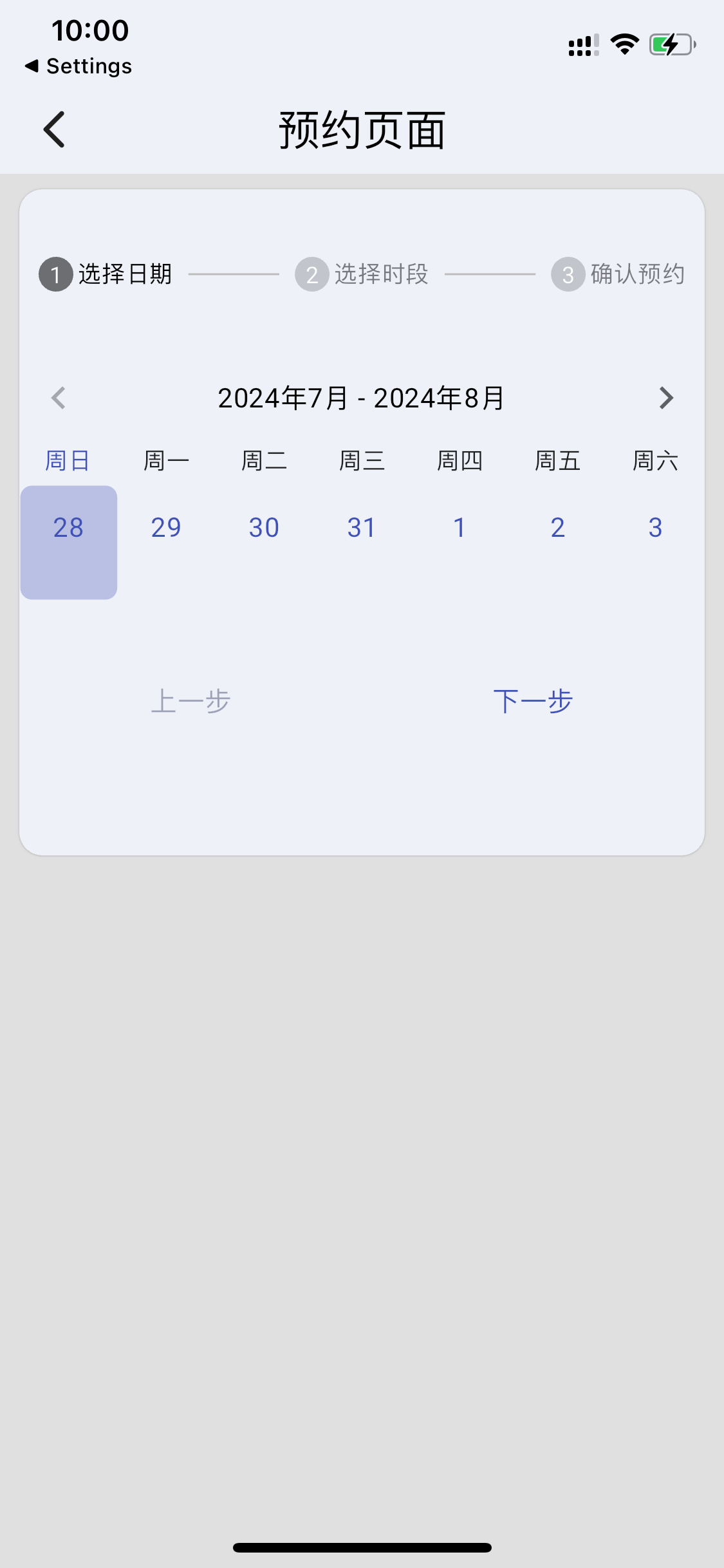Go to previous month with left chevron
Screen dimensions: 724x1568
pos(58,398)
